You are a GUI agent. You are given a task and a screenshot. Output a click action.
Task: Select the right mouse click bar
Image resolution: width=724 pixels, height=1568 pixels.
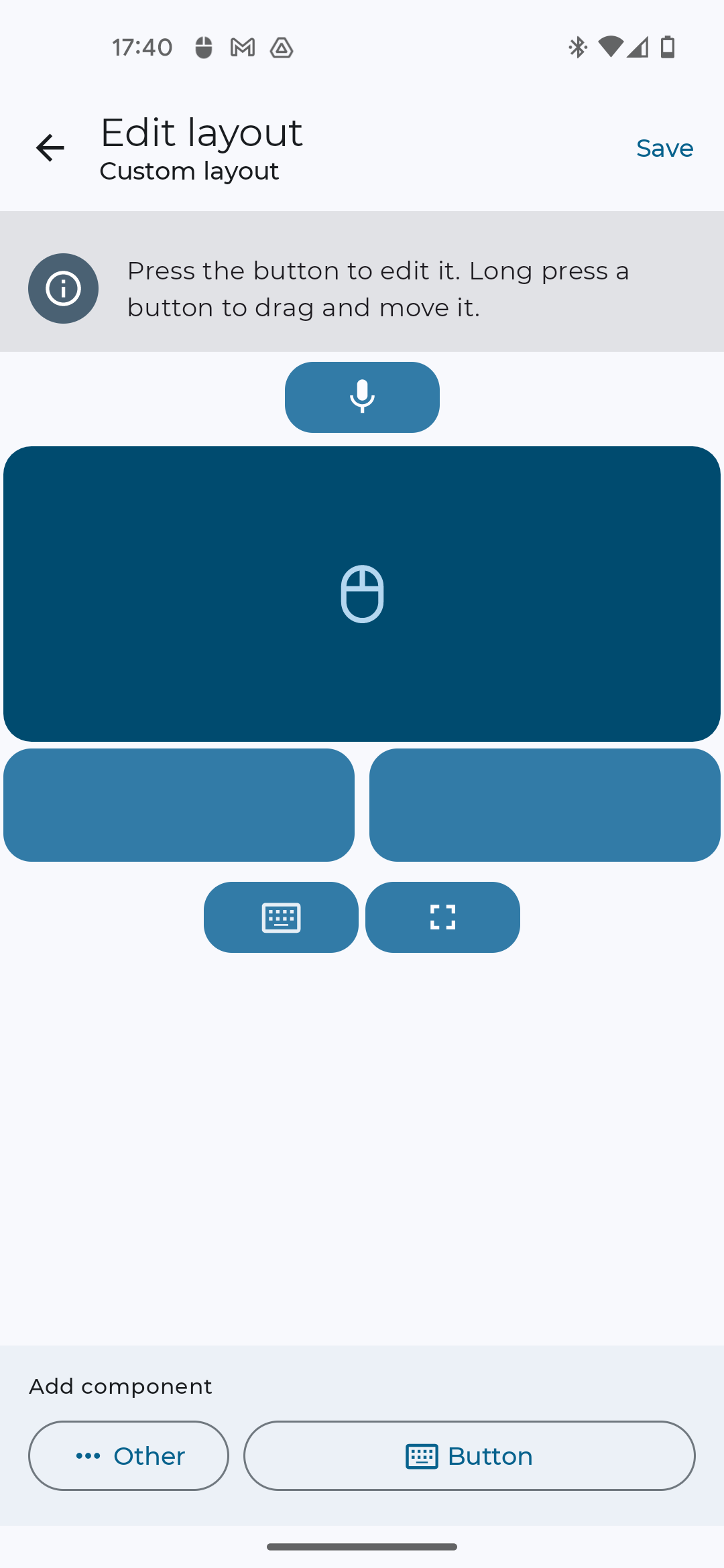pyautogui.click(x=544, y=804)
